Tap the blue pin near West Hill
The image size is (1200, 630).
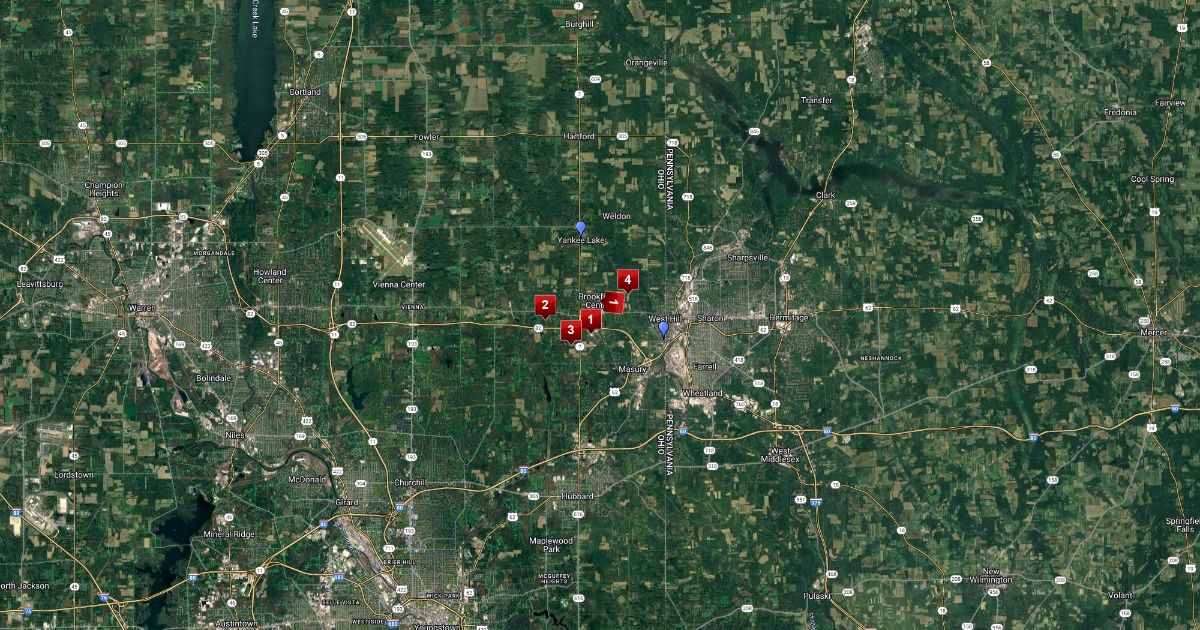coord(662,327)
